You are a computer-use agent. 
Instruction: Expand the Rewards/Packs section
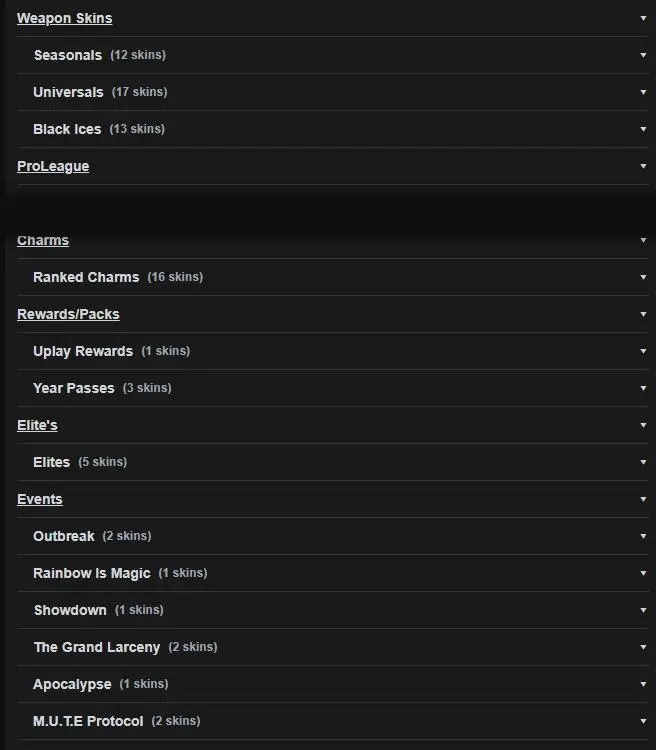68,314
